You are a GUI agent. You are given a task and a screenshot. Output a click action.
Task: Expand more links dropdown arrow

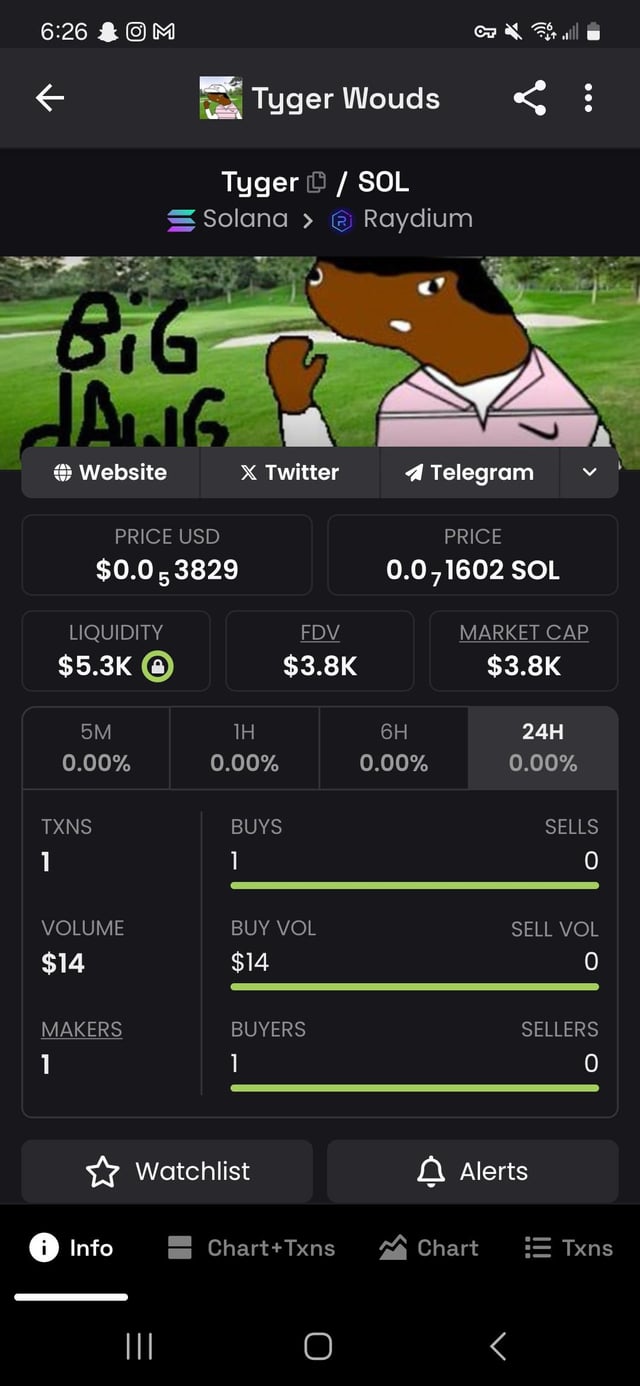589,472
